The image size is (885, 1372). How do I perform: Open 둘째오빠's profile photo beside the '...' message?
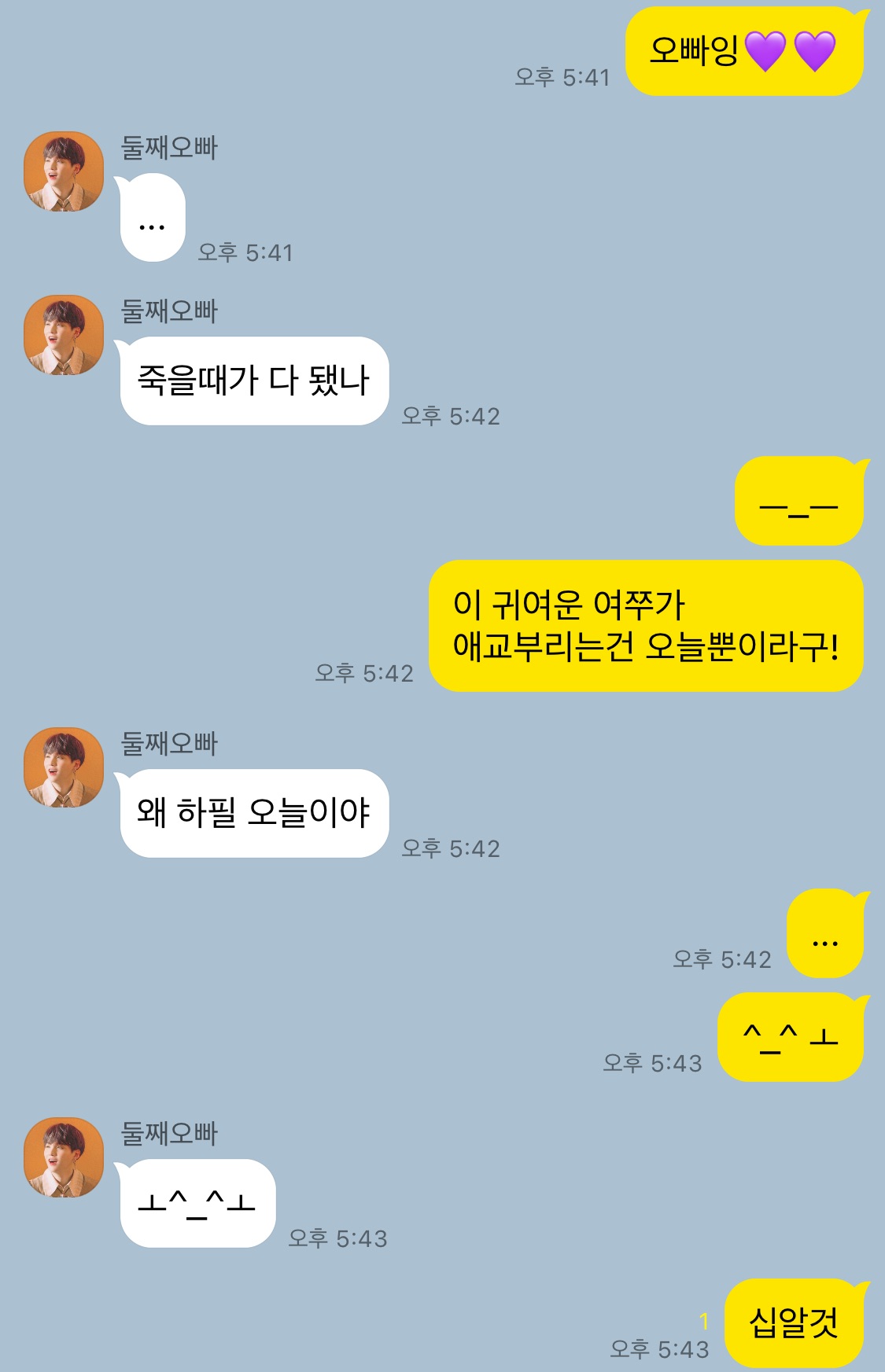[64, 171]
